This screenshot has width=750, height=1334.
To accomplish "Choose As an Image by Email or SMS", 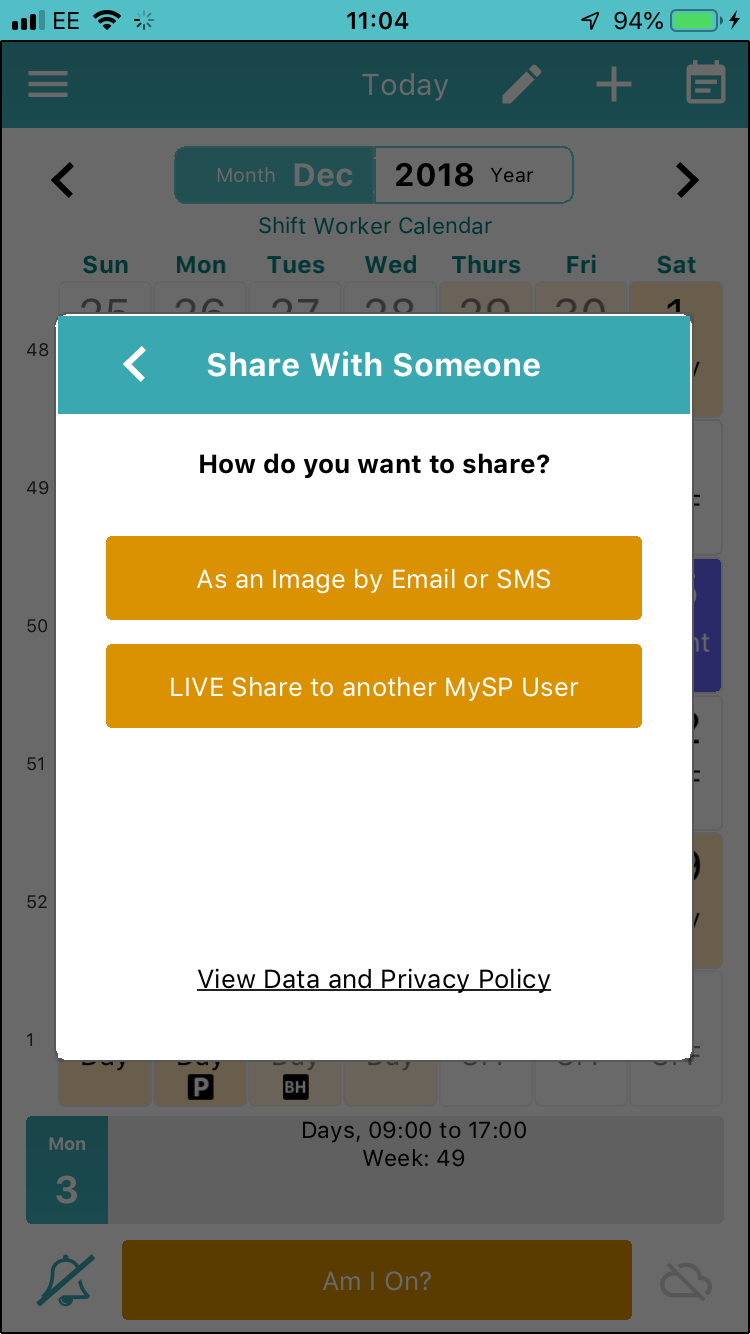I will (374, 578).
